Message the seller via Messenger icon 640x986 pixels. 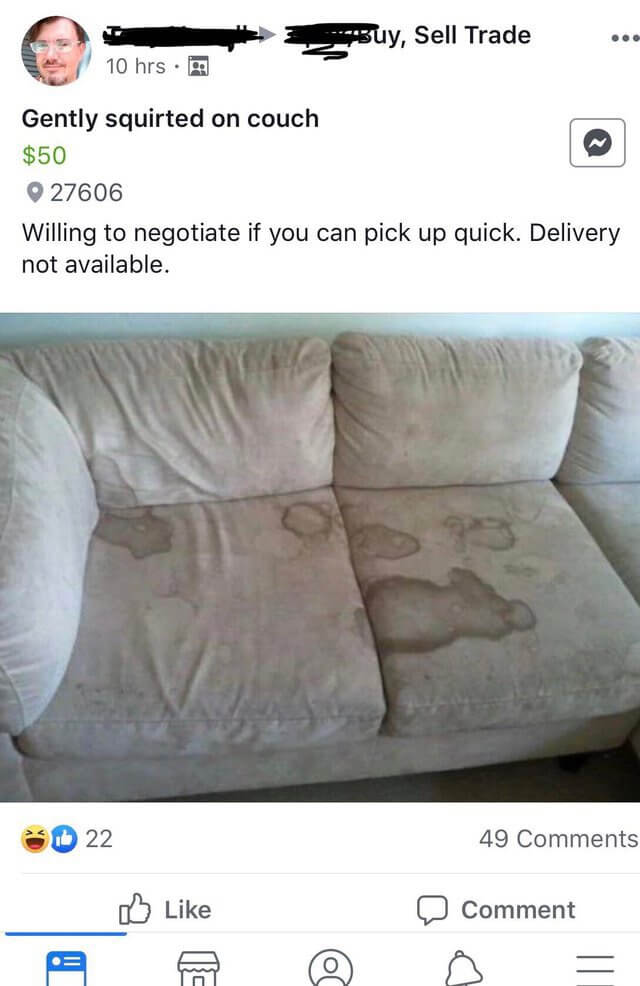point(596,145)
